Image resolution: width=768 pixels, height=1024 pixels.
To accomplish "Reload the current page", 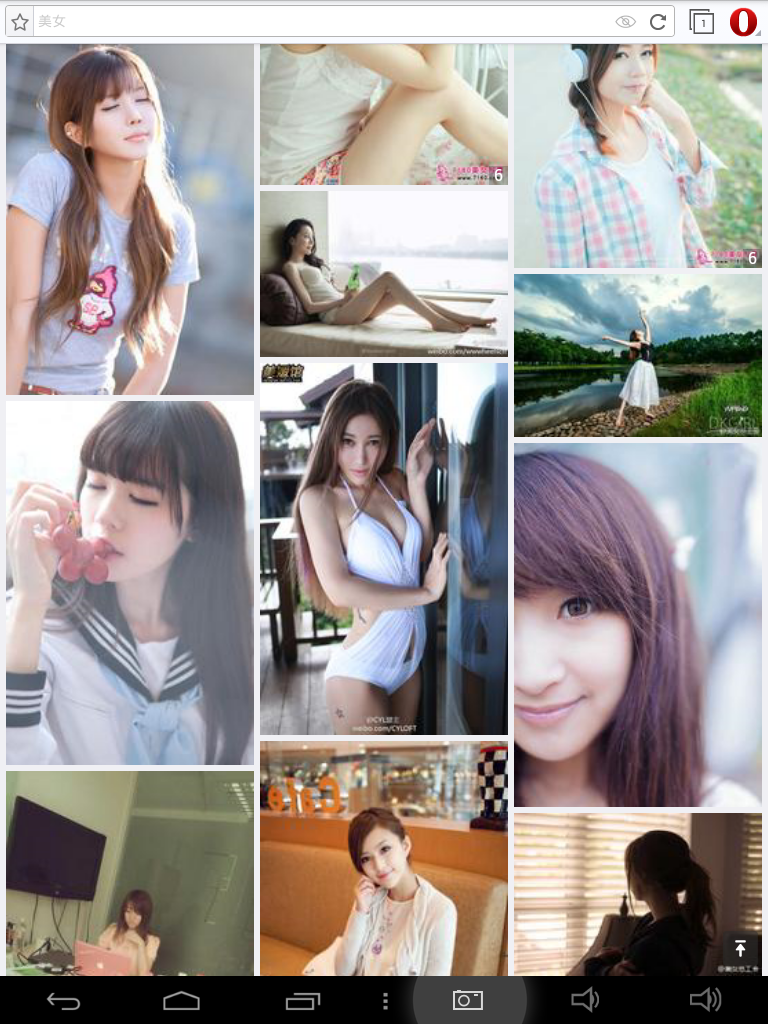I will [x=658, y=21].
